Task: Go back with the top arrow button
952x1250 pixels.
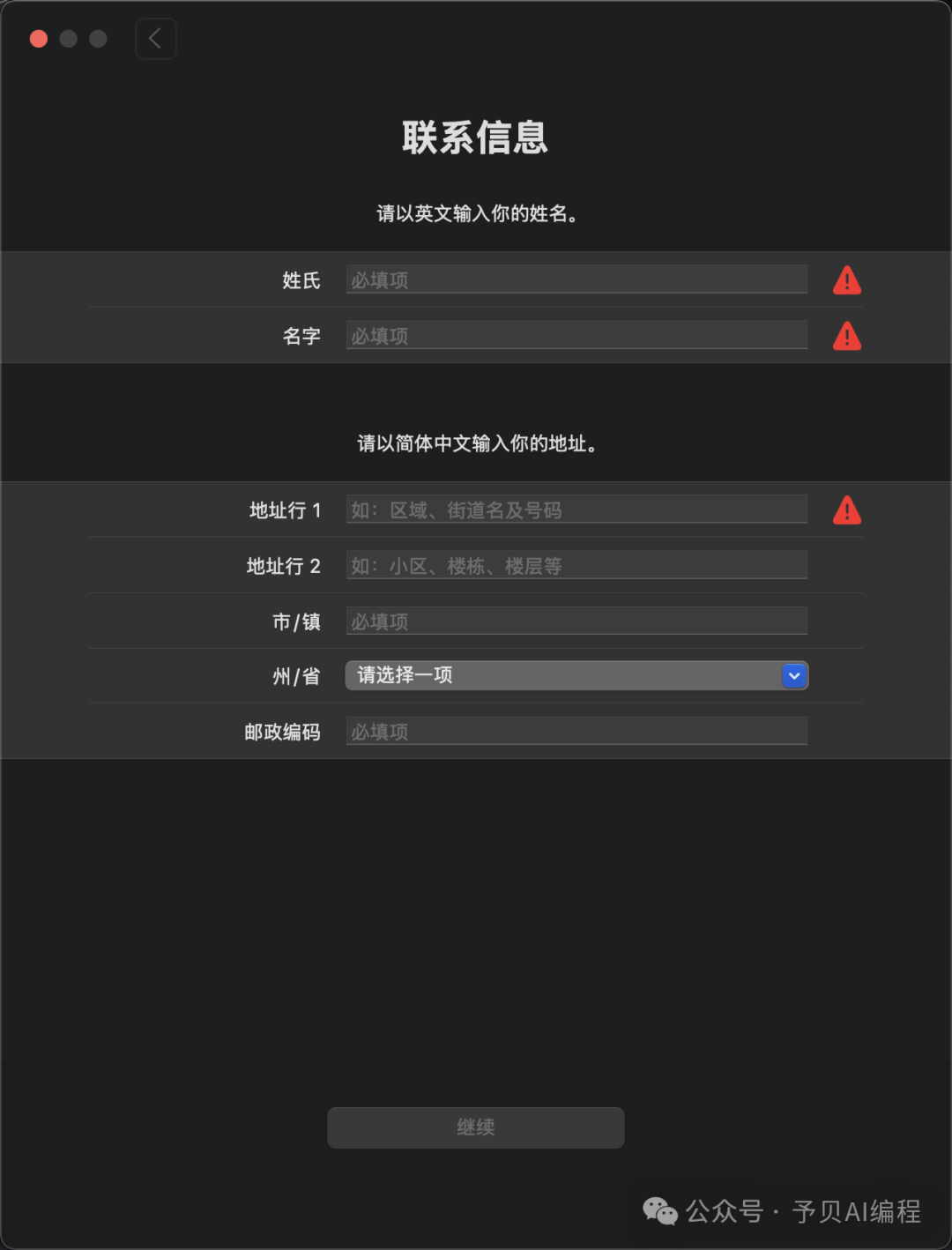Action: [x=156, y=39]
